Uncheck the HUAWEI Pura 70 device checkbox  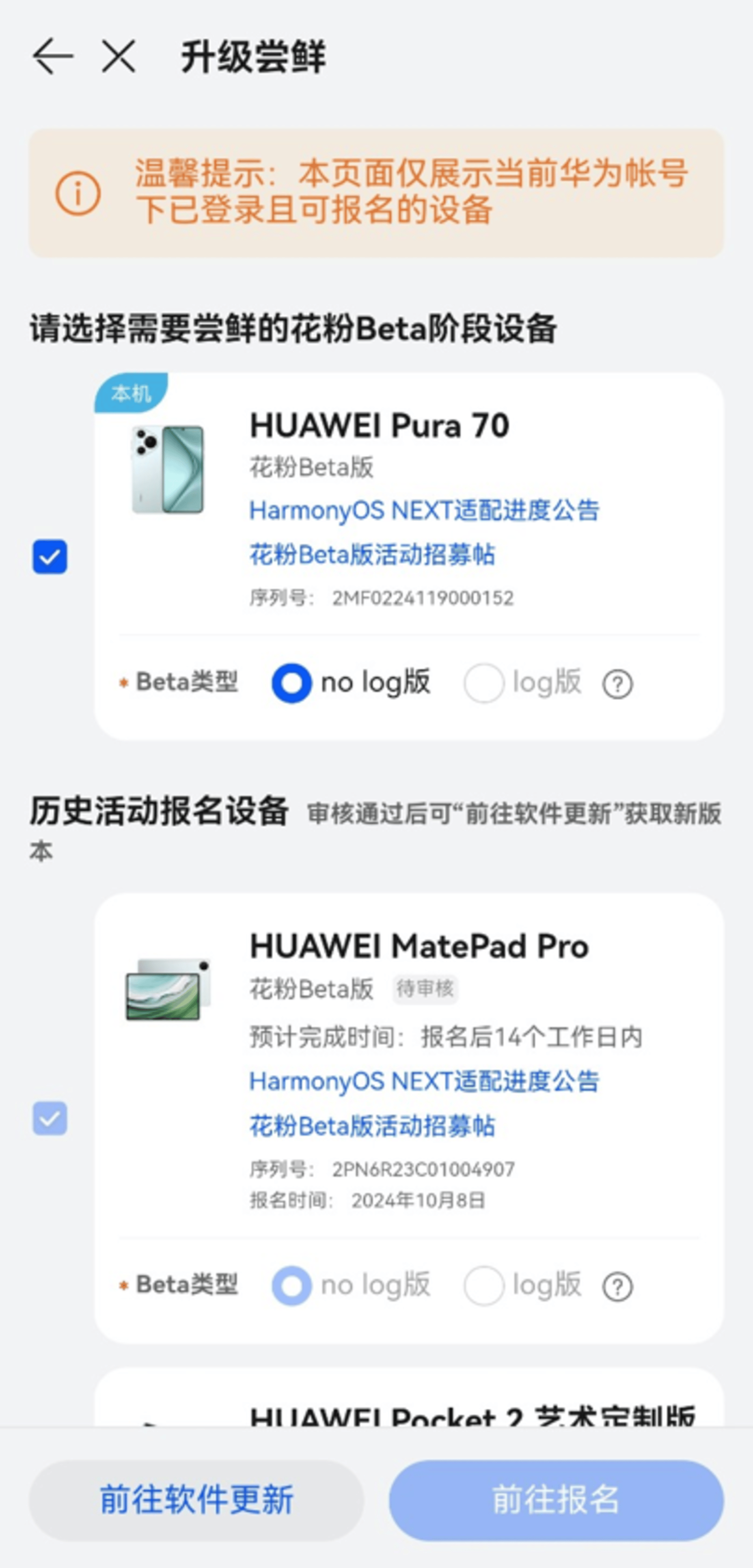pyautogui.click(x=50, y=556)
